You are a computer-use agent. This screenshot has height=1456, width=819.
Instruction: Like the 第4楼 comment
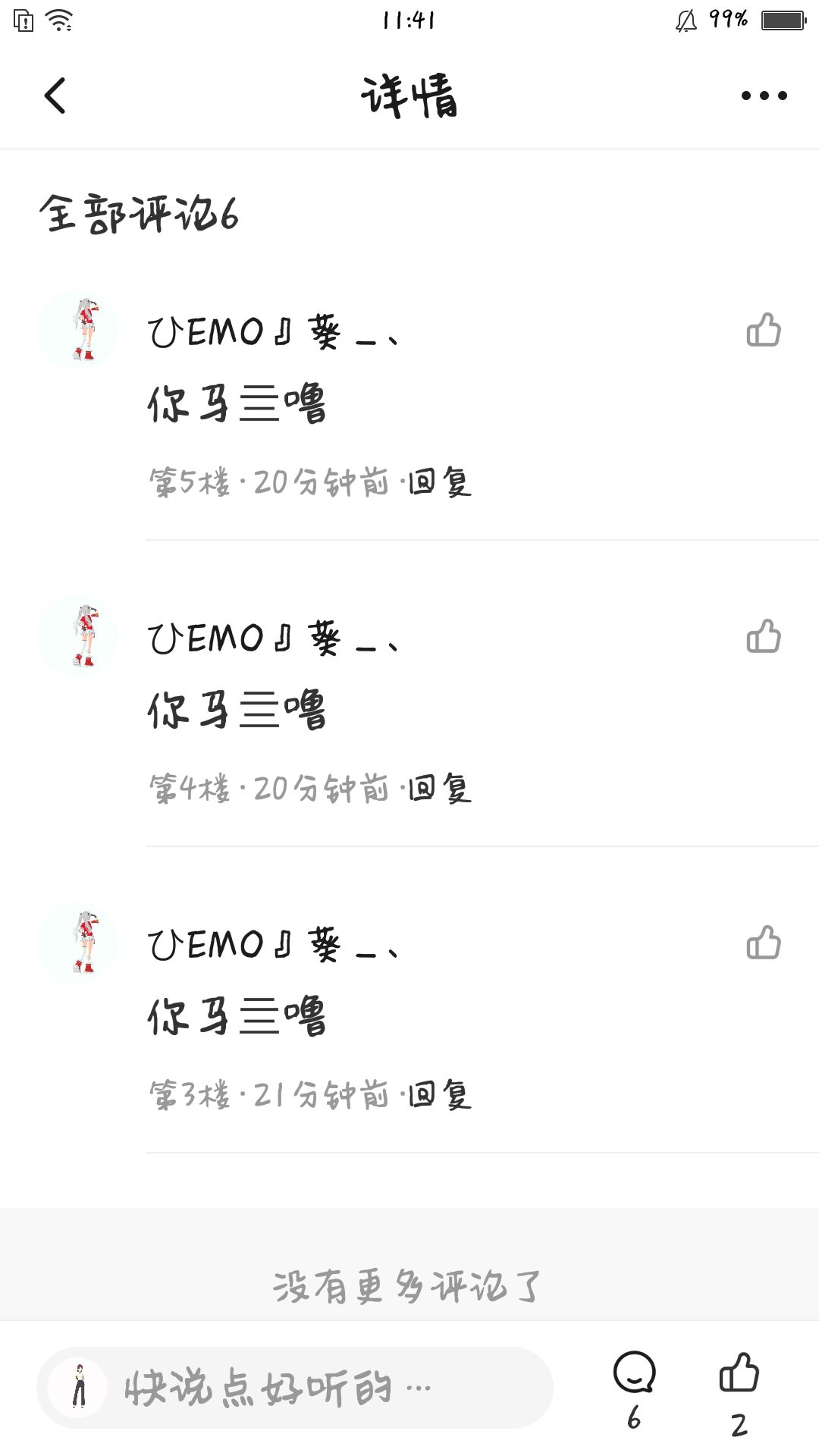coord(763,636)
